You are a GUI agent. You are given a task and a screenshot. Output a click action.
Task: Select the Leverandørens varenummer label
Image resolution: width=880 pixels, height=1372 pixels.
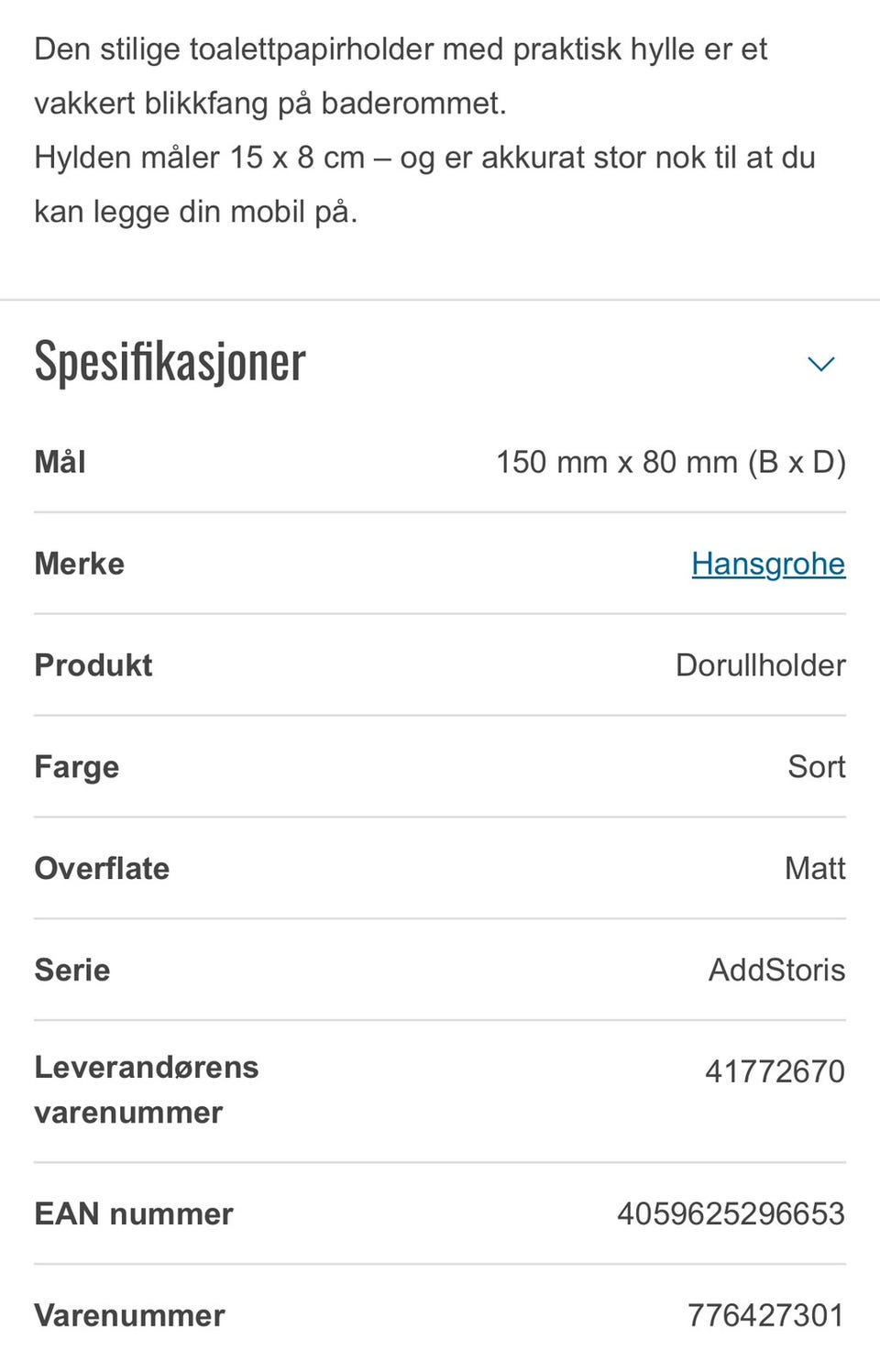(x=146, y=1090)
